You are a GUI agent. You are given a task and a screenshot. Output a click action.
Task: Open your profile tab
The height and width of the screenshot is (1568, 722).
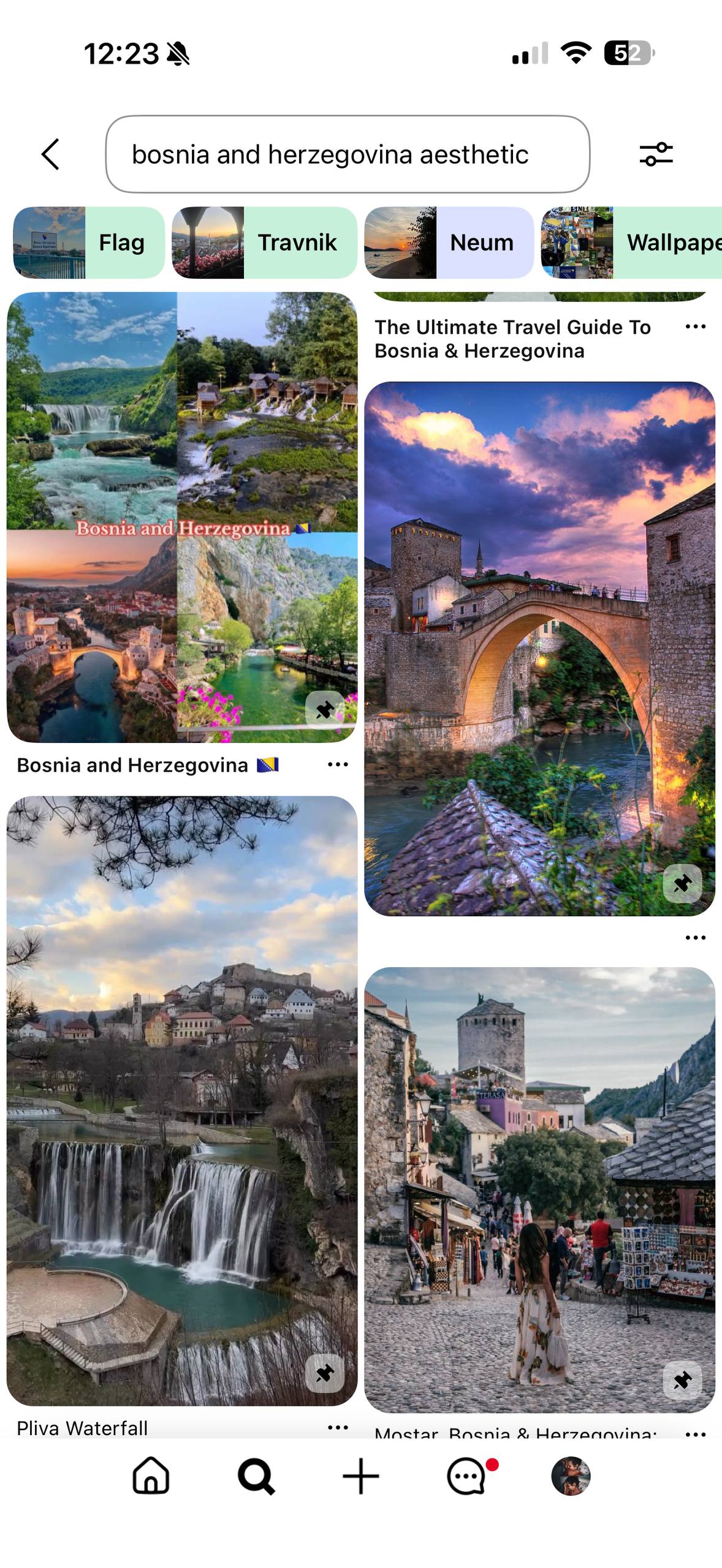tap(571, 1476)
